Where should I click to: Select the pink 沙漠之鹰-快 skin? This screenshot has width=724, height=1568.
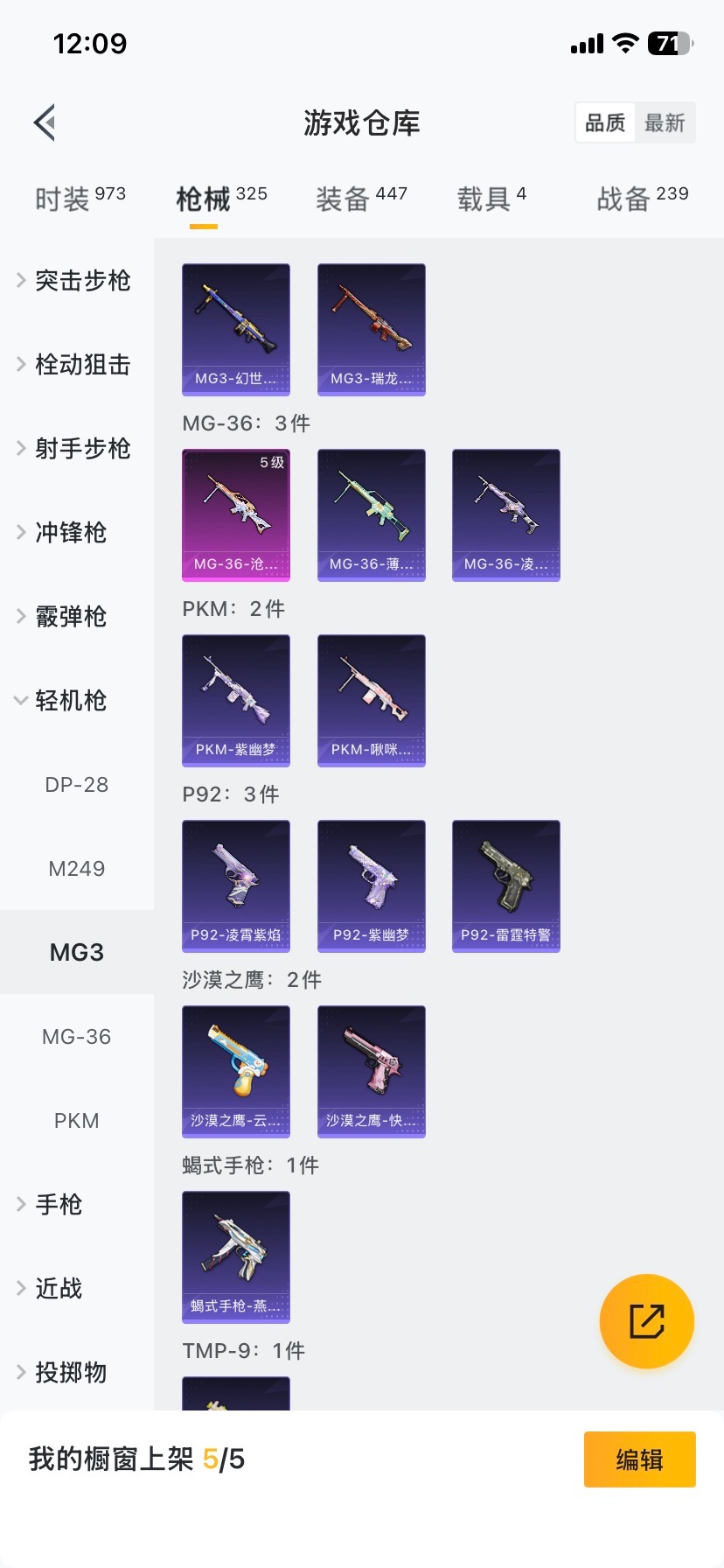point(371,1072)
